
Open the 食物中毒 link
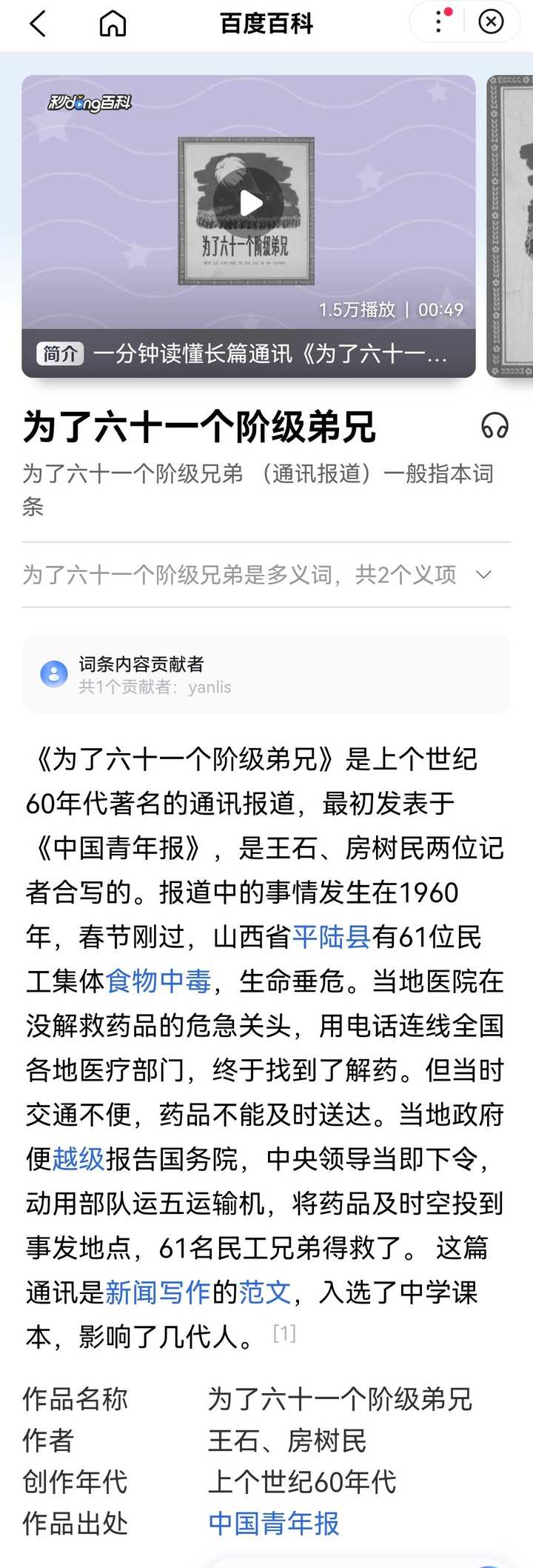pos(158,981)
